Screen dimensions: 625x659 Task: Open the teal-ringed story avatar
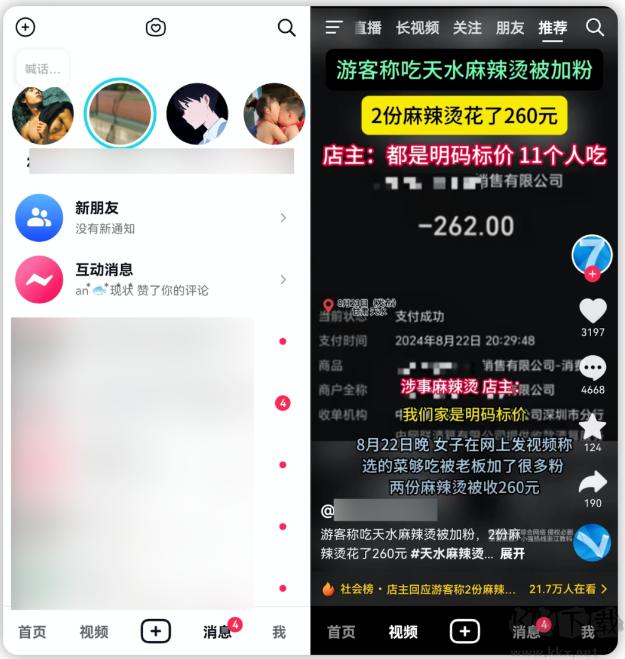120,114
